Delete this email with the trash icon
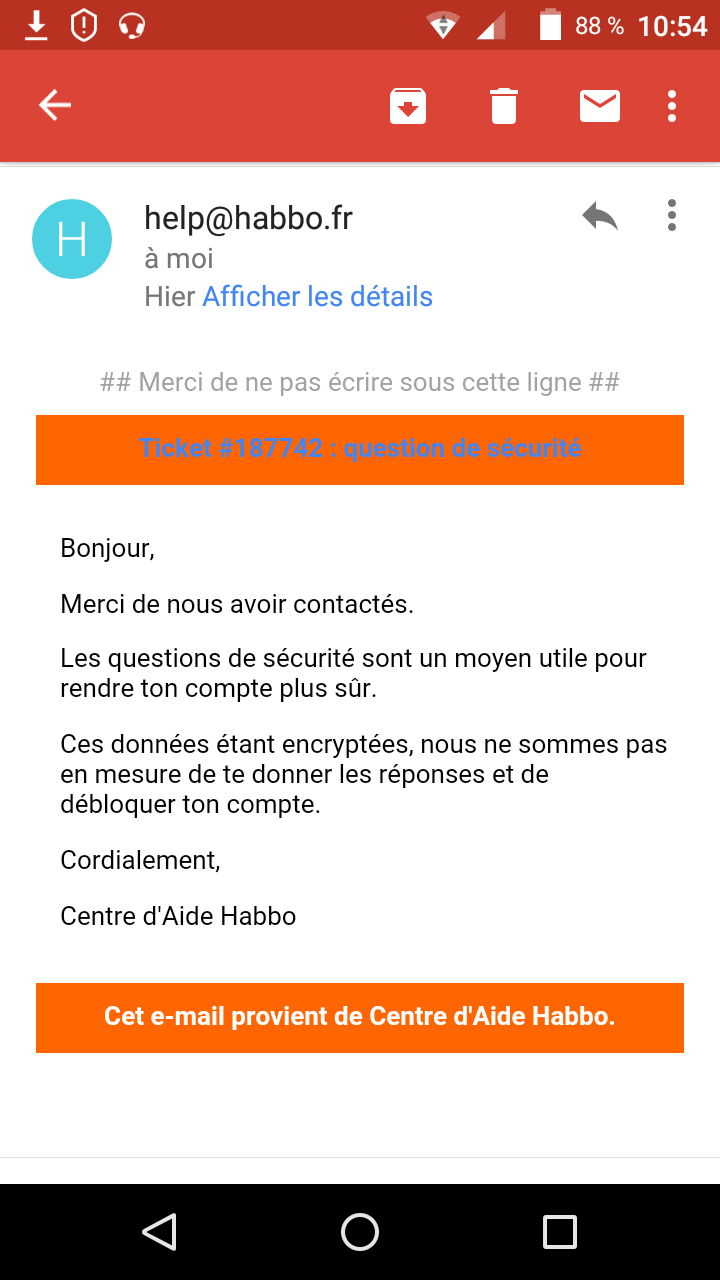 504,106
